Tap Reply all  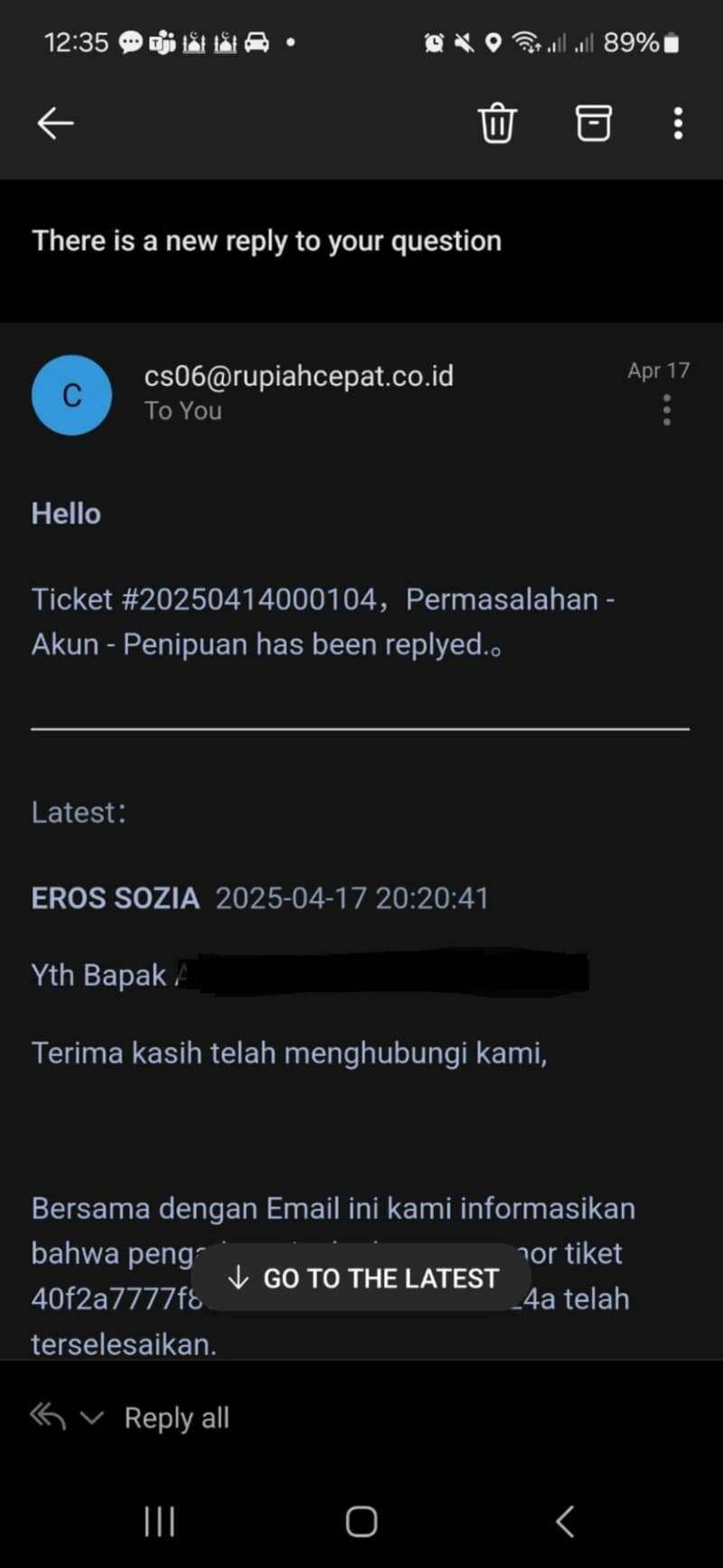tap(176, 1418)
